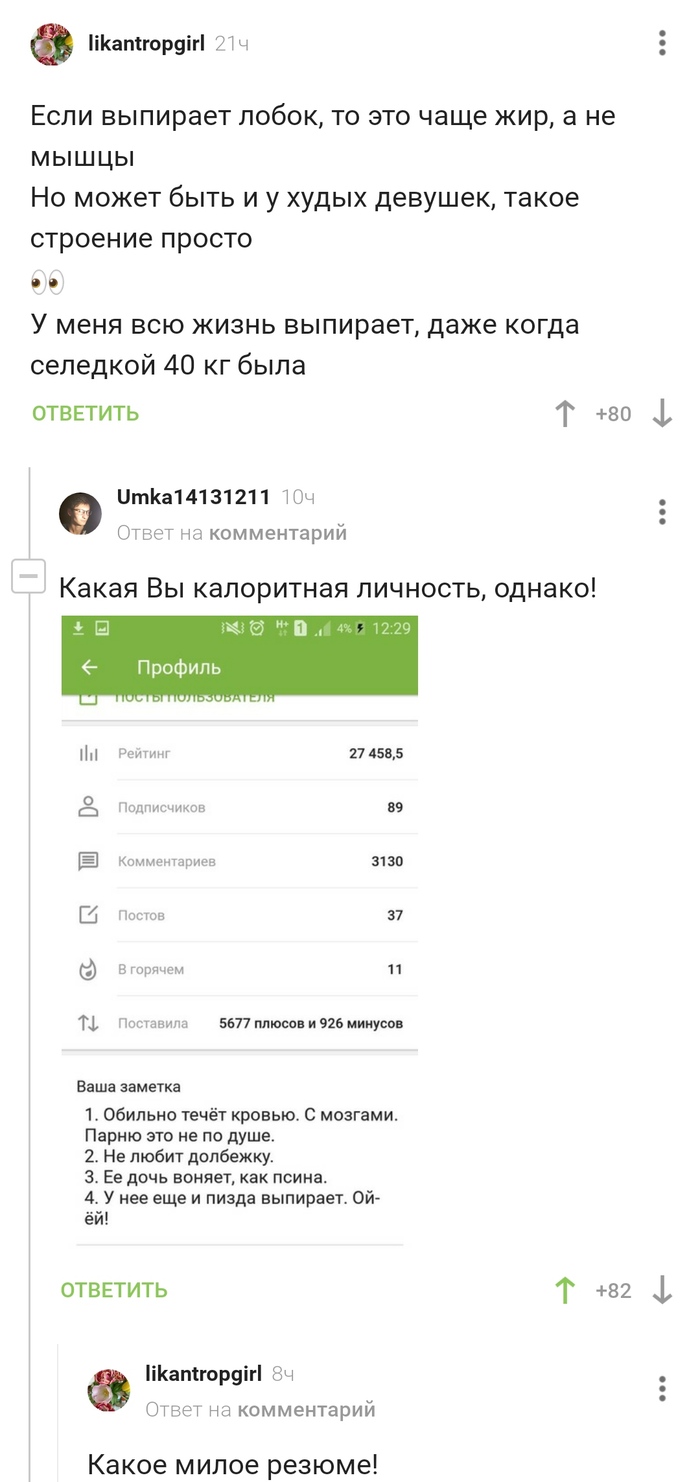Reply to Umka14131211's comment via ОТВЕТИТЬ

click(114, 1290)
